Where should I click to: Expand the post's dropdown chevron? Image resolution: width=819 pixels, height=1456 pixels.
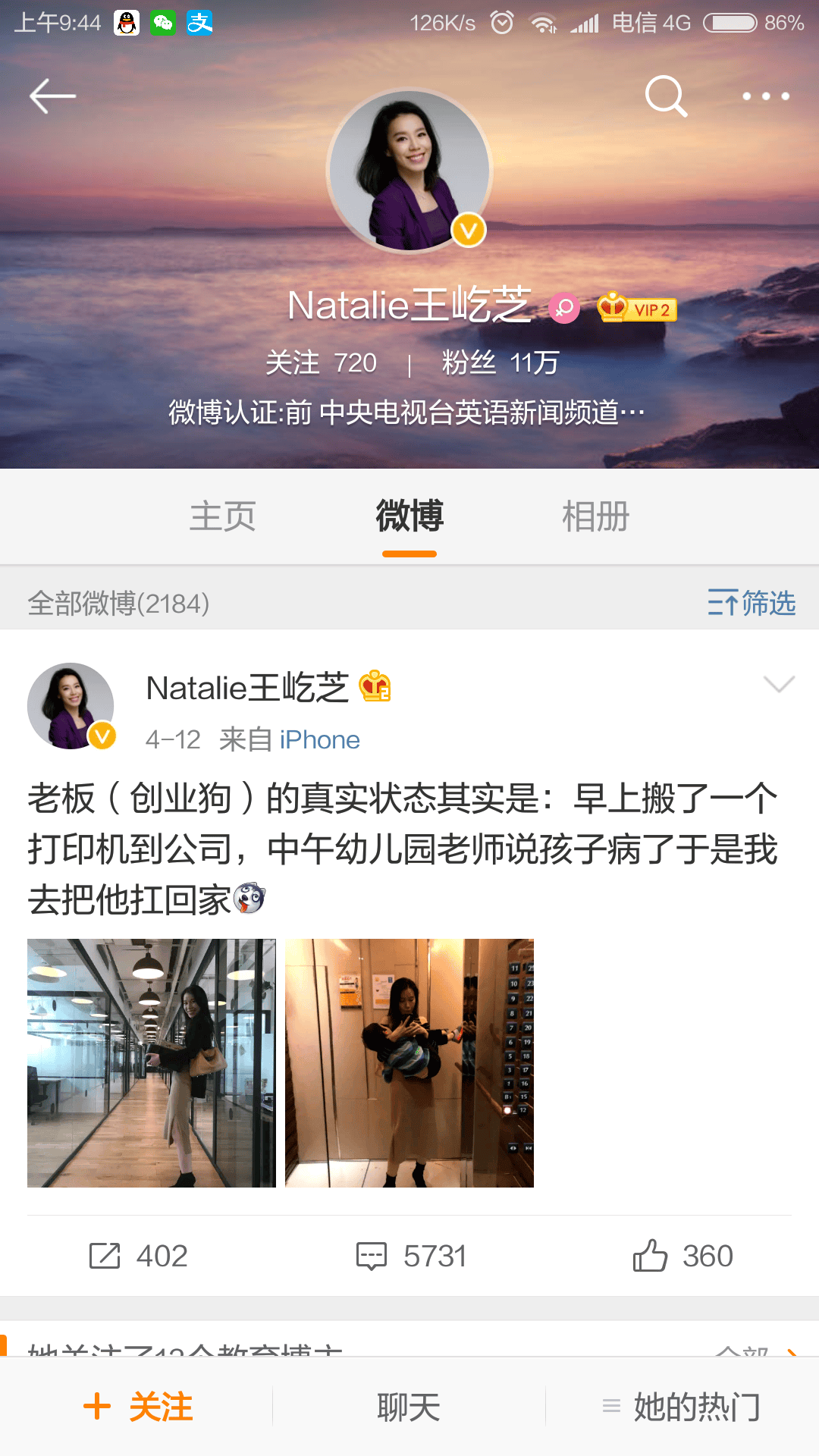coord(779,684)
